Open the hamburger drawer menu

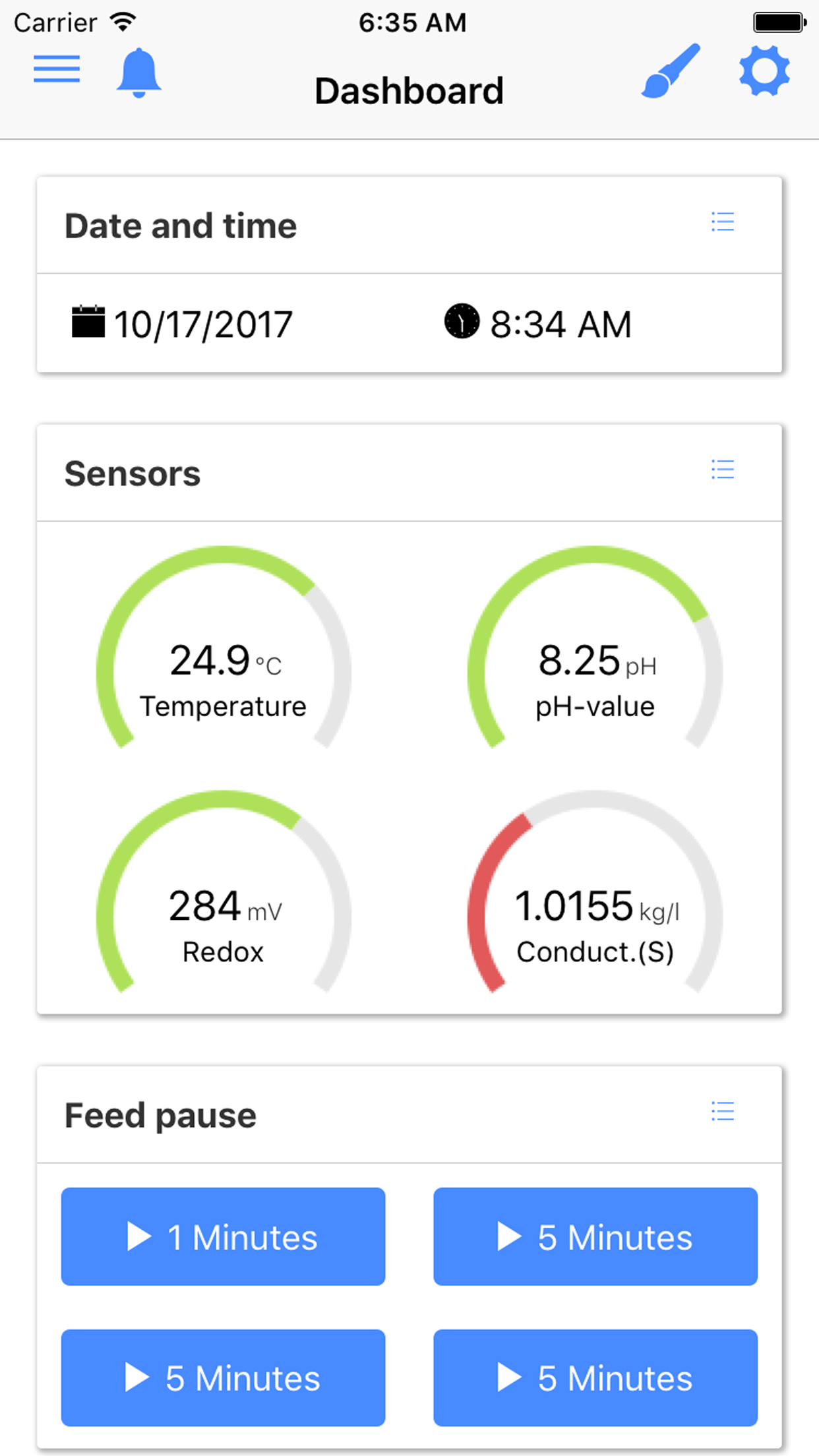pos(57,69)
